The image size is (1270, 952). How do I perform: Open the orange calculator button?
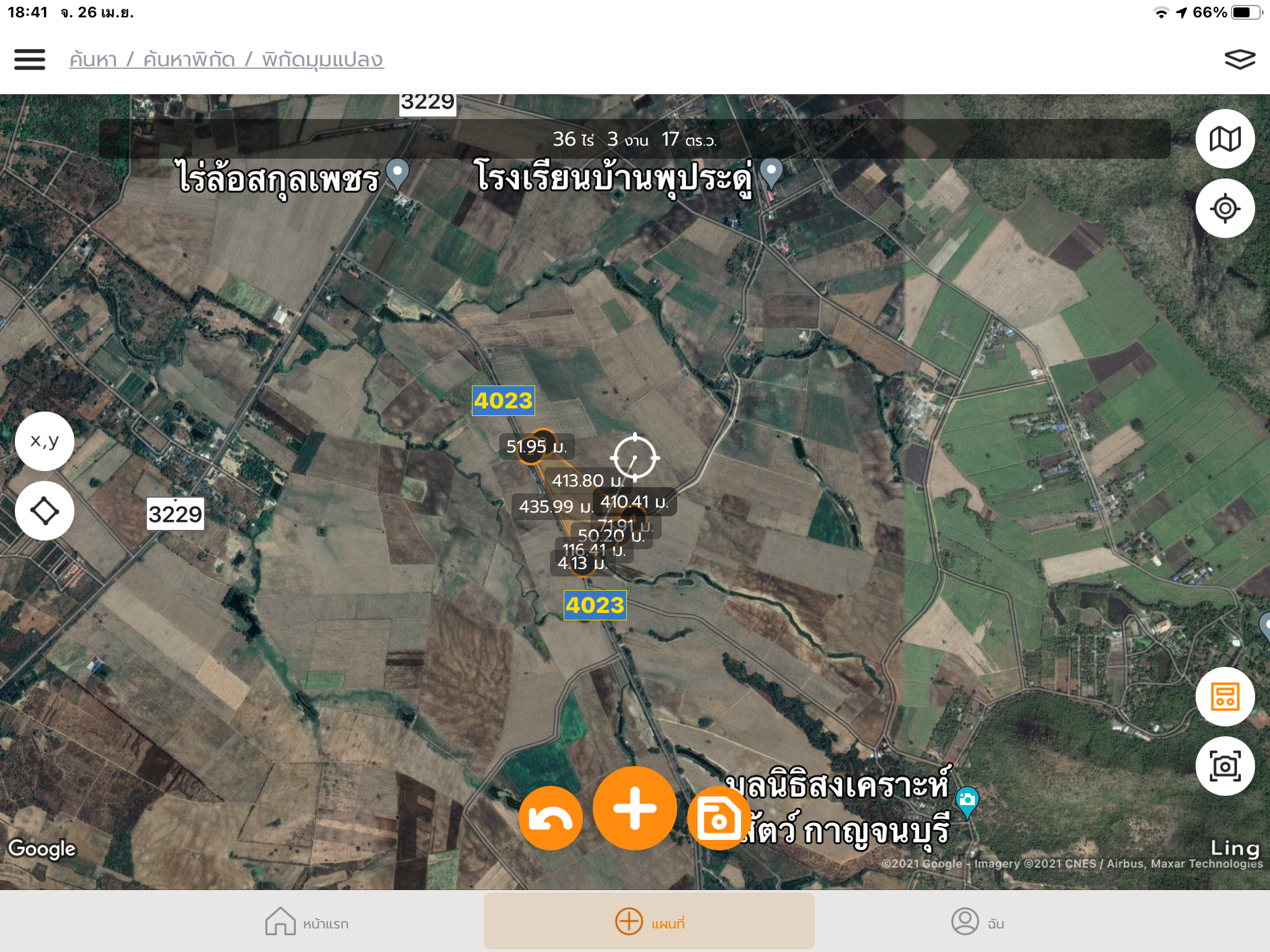[x=1225, y=697]
